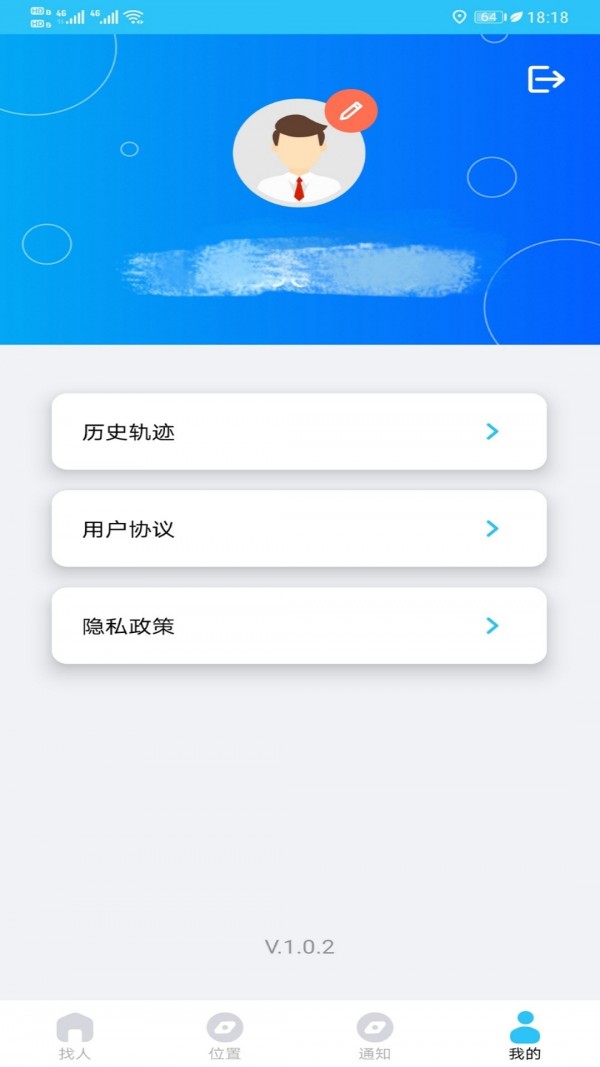
Task: Switch to the 找人 tab
Action: coord(75,1035)
